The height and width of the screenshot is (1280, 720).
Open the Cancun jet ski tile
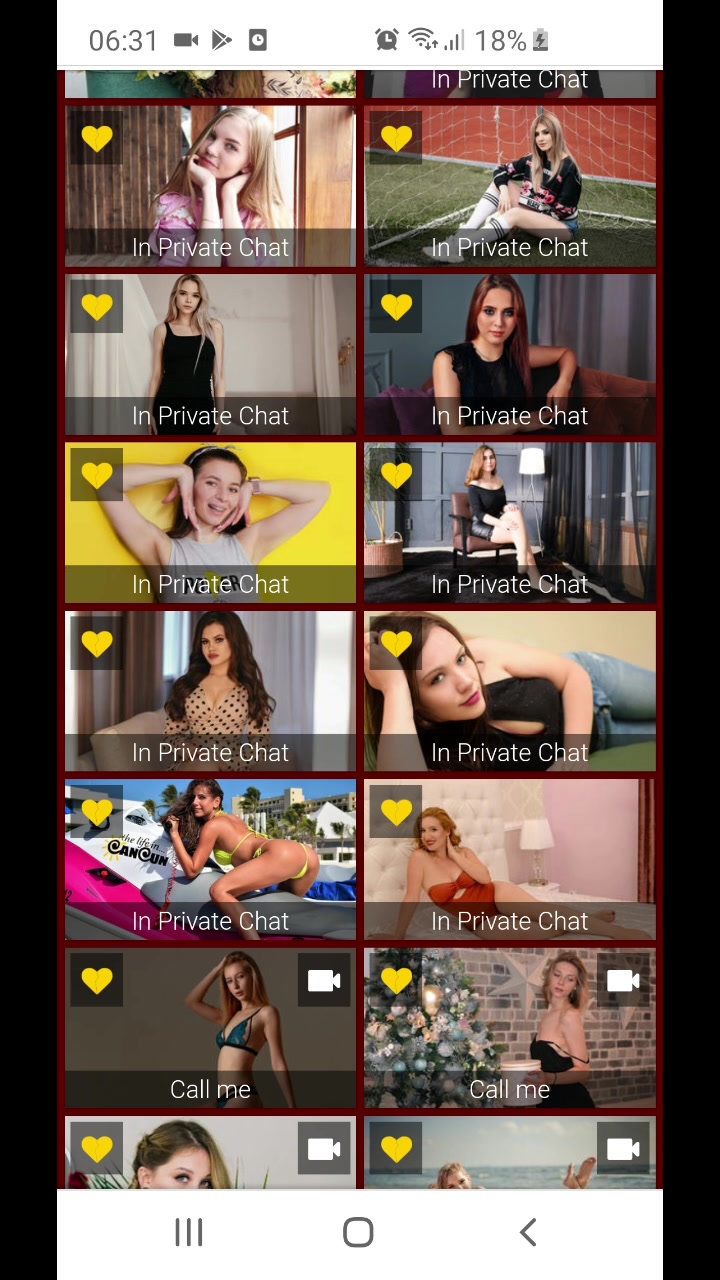tap(210, 860)
